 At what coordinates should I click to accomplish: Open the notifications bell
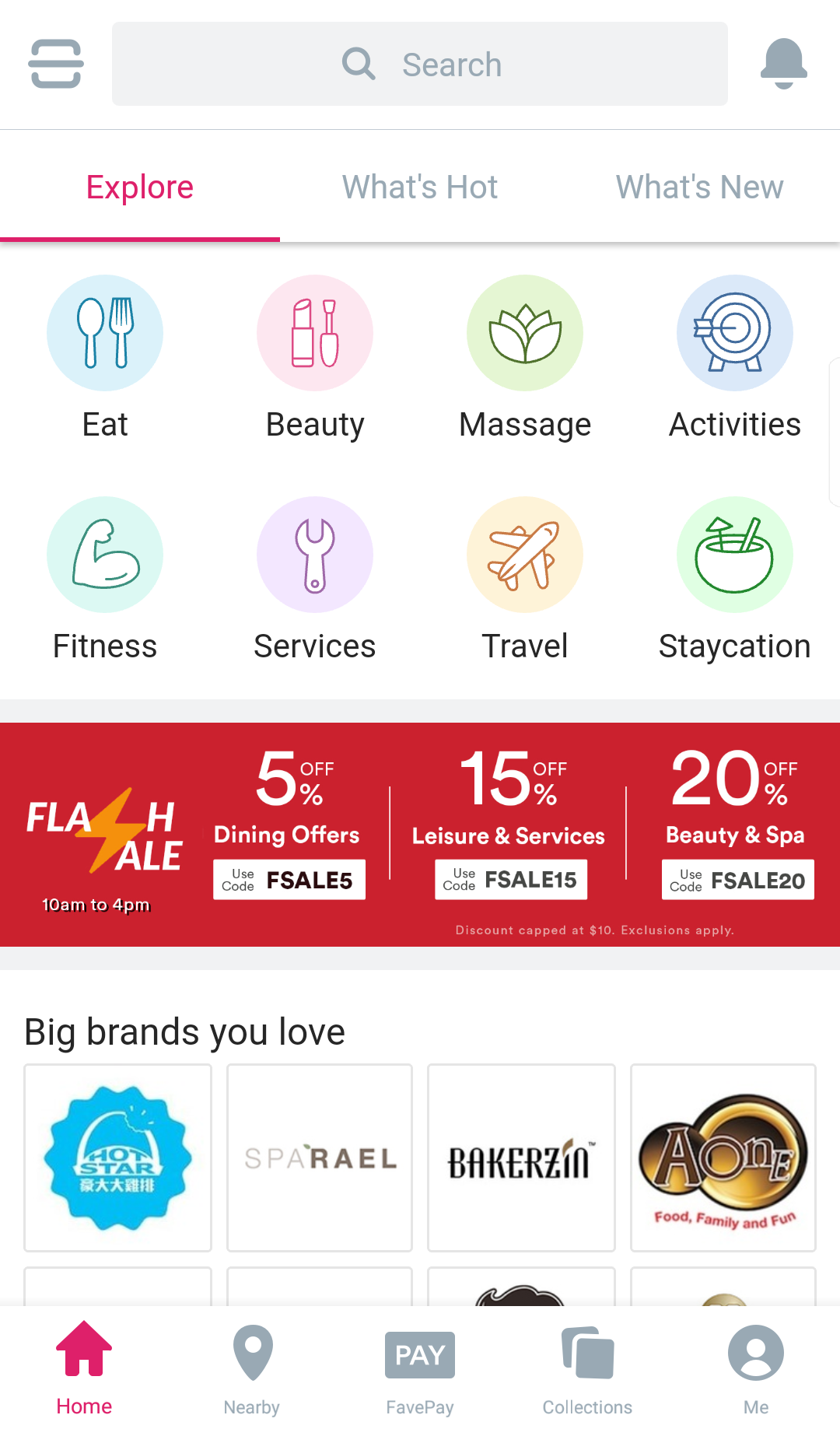click(x=783, y=64)
